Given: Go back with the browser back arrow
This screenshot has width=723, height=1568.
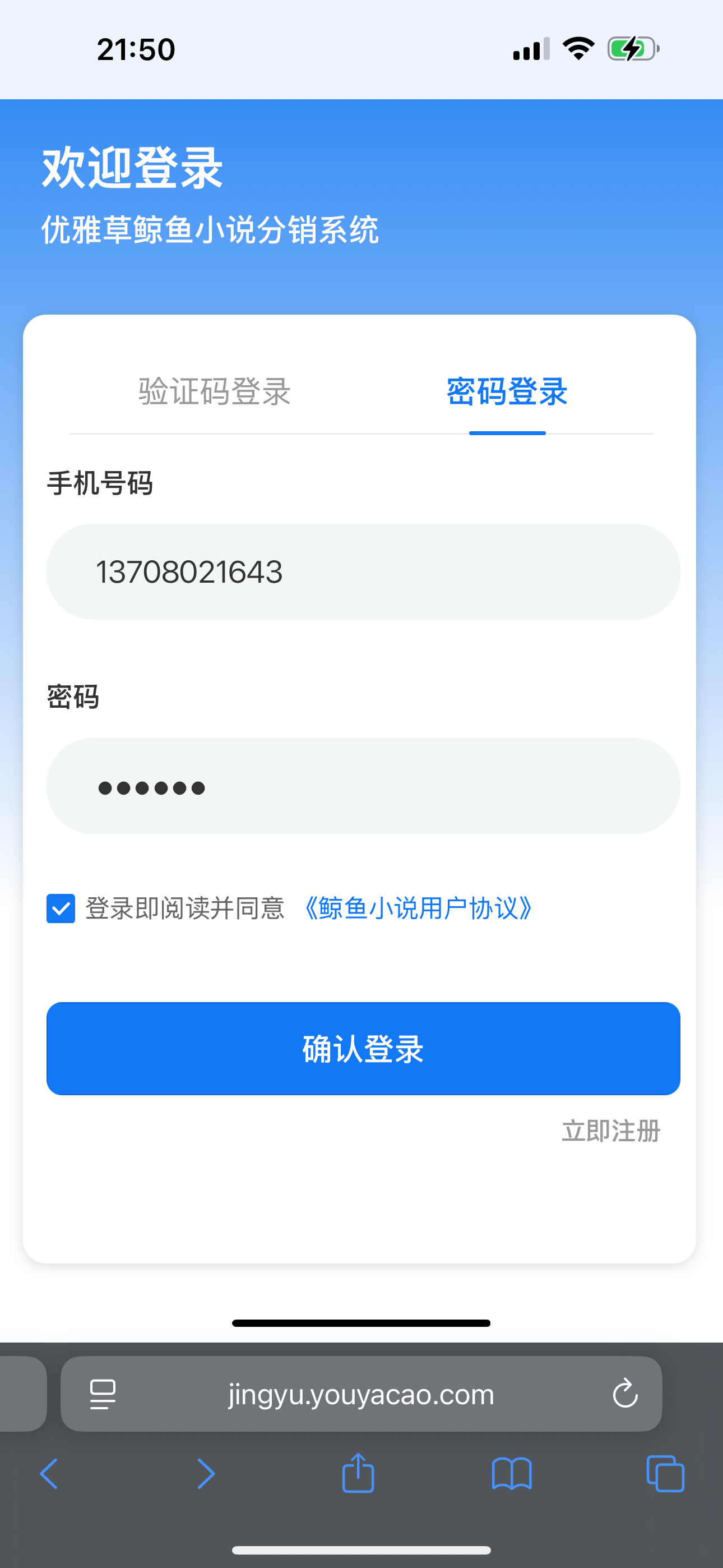Looking at the screenshot, I should 49,1474.
